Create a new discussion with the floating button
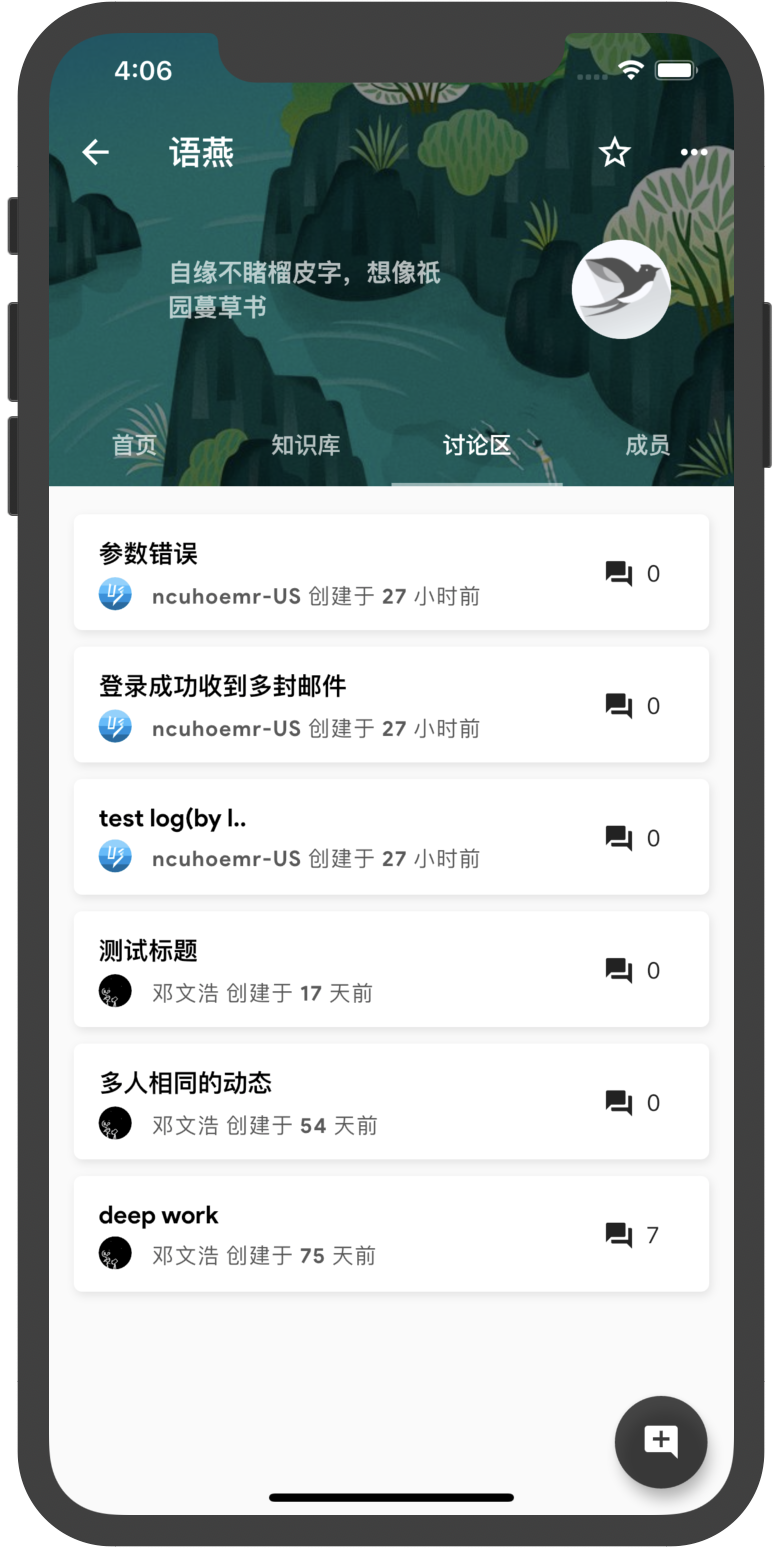Viewport: 782px width, 1548px height. [x=660, y=1441]
